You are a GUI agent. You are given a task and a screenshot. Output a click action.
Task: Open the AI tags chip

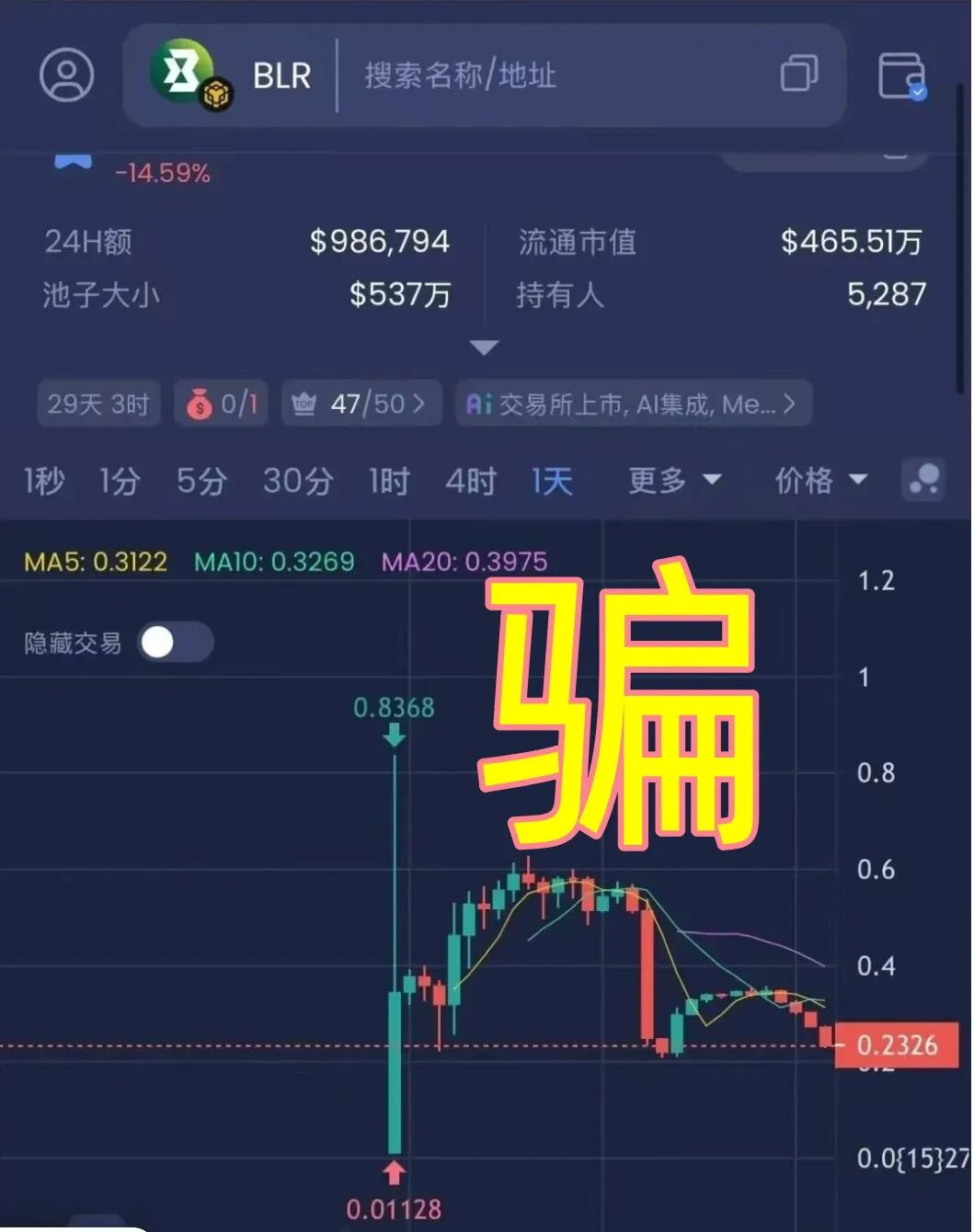633,404
